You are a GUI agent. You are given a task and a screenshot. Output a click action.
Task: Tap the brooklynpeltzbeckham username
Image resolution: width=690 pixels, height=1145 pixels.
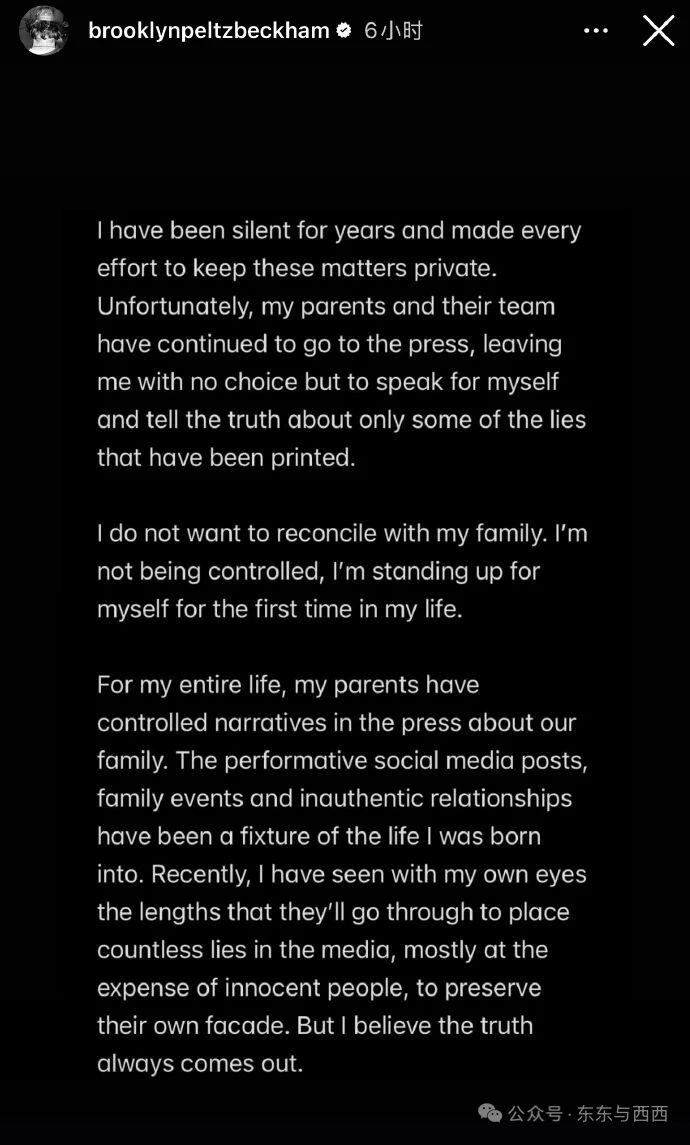coord(209,31)
